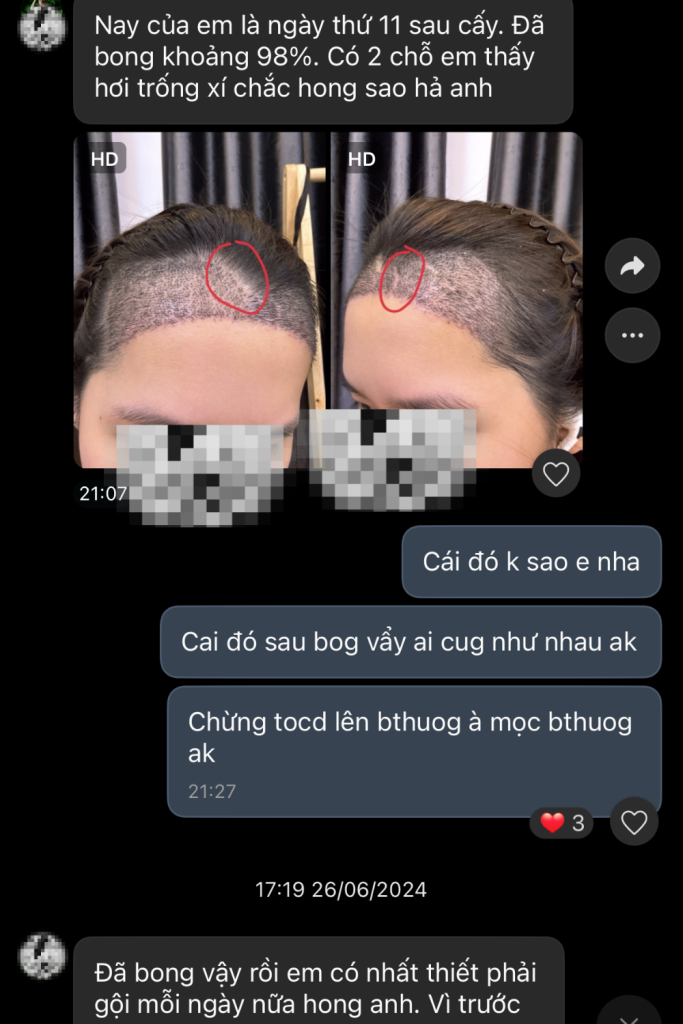Open the left HD hairline photo

click(200, 300)
